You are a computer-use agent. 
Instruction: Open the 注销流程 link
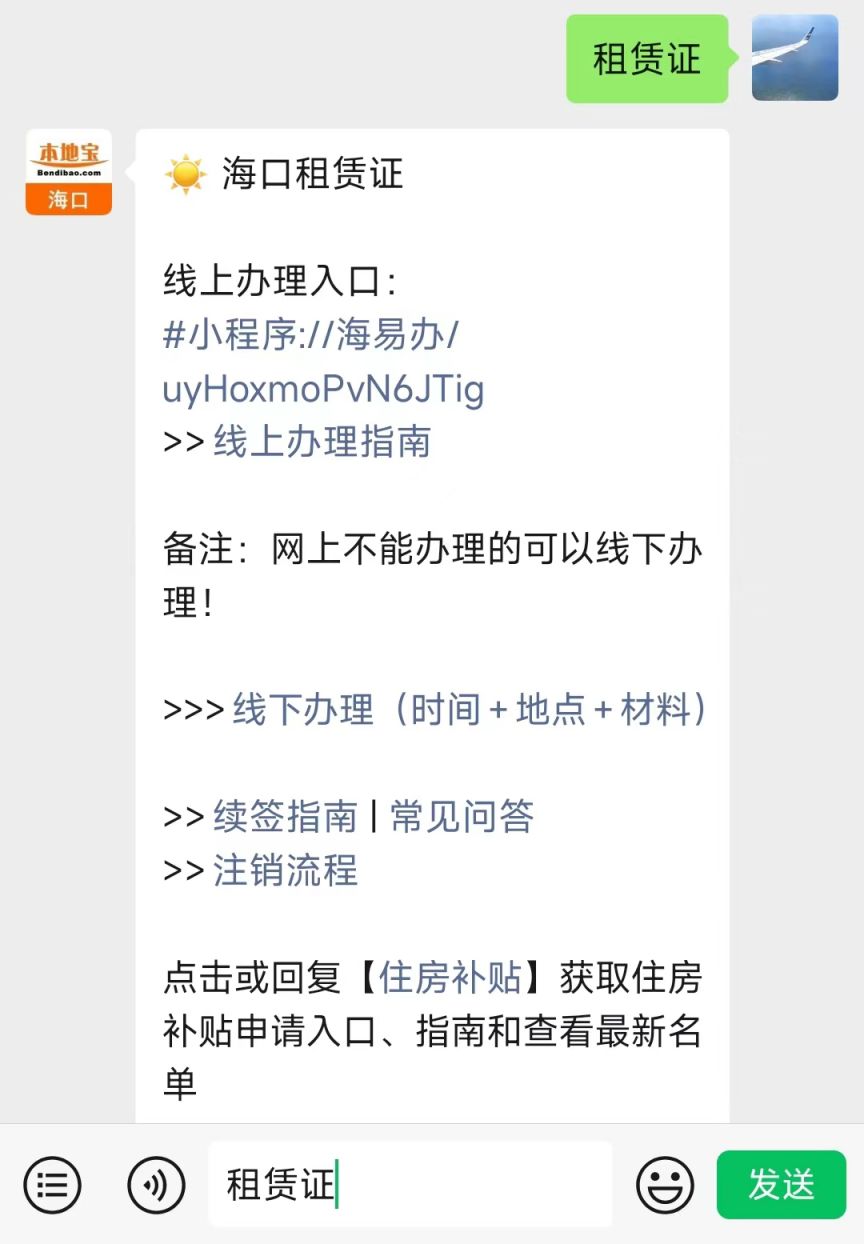(285, 870)
